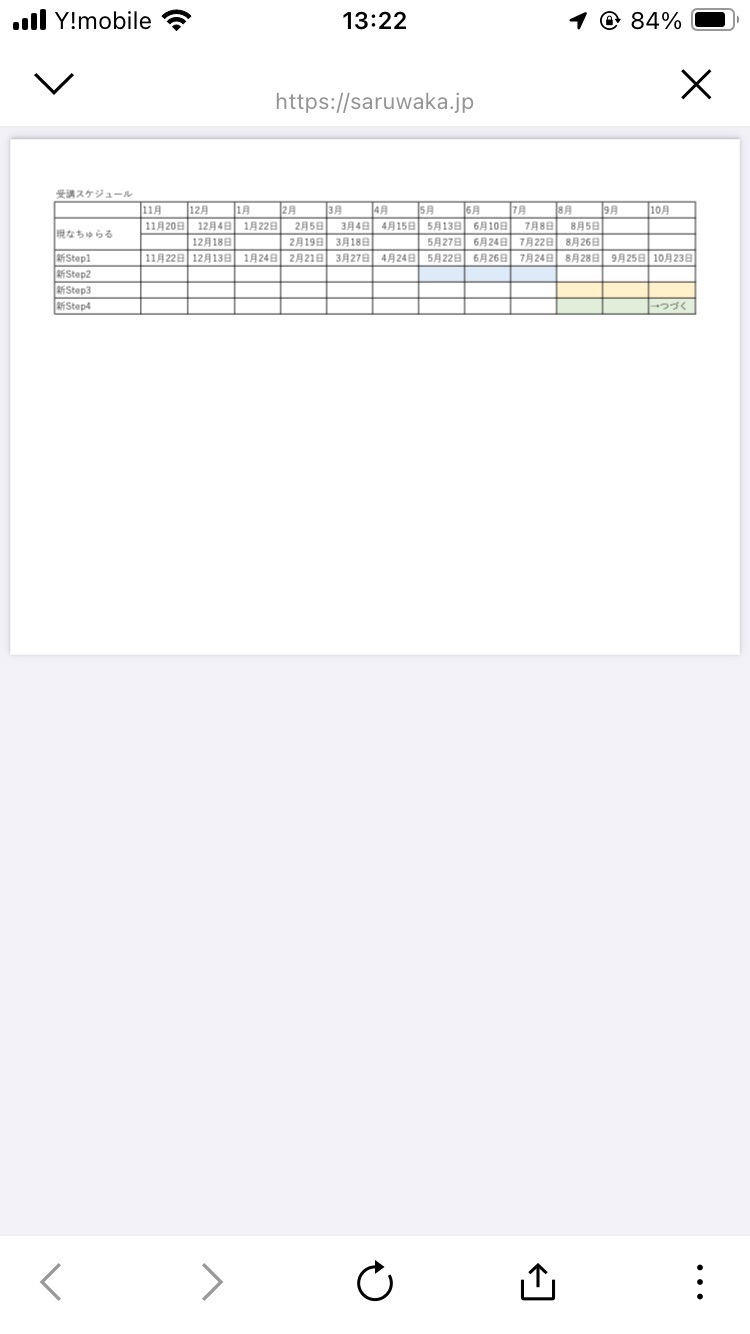This screenshot has height=1334, width=750.
Task: Share this page
Action: (x=537, y=1281)
